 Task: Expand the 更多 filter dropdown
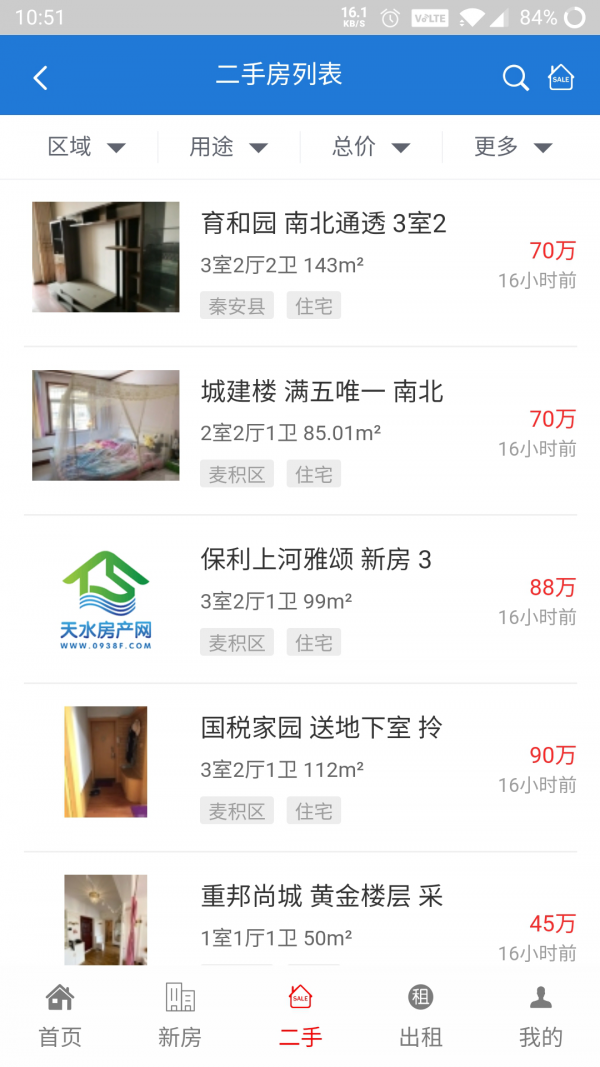(512, 147)
